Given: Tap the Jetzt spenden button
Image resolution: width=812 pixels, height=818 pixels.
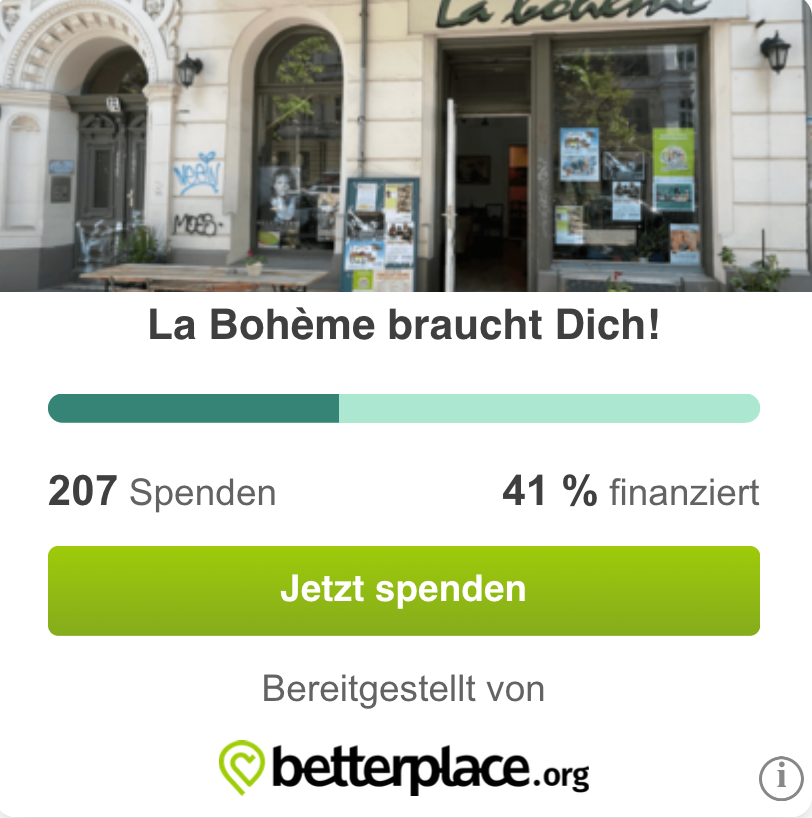Looking at the screenshot, I should pyautogui.click(x=403, y=590).
